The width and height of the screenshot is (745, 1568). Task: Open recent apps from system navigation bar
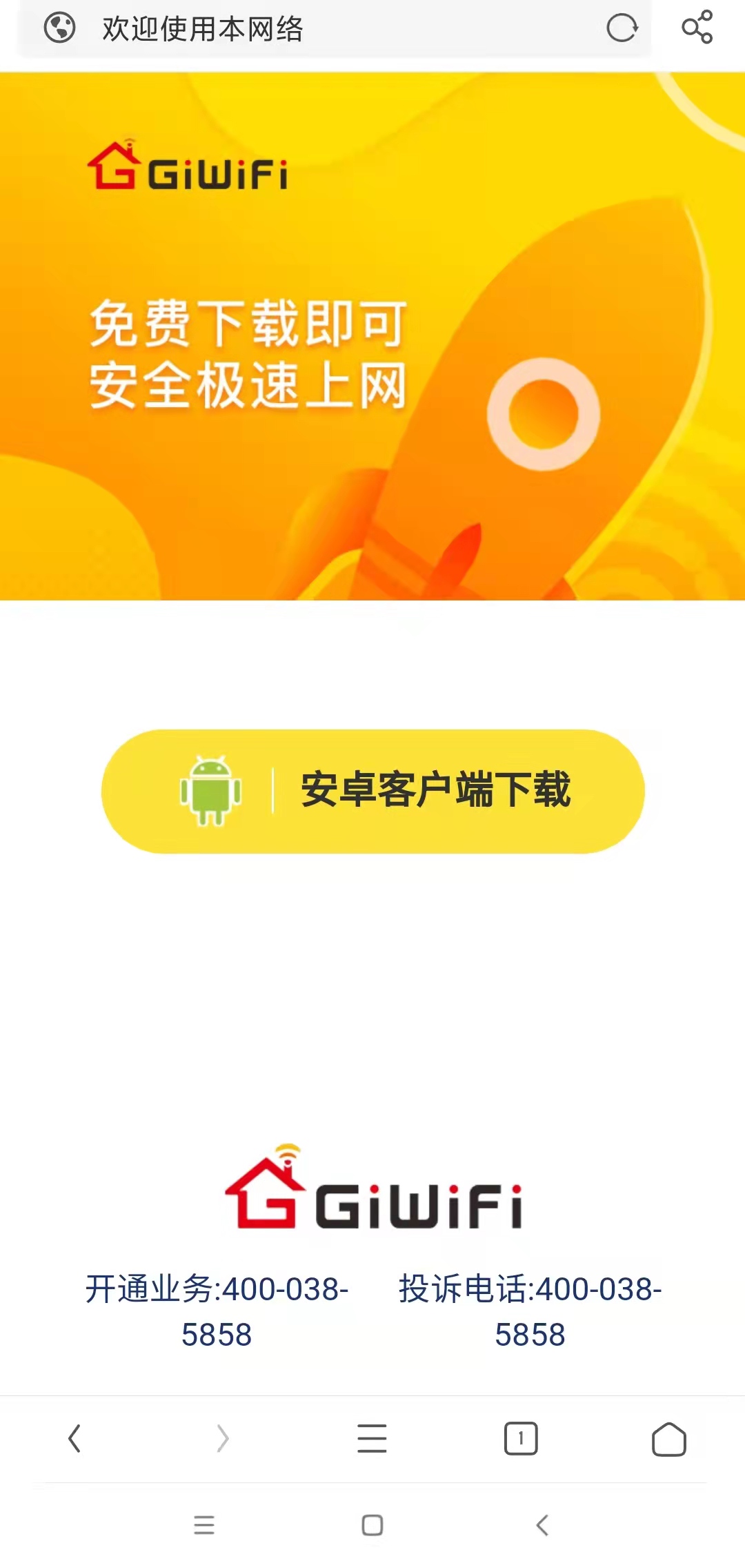click(x=204, y=1525)
